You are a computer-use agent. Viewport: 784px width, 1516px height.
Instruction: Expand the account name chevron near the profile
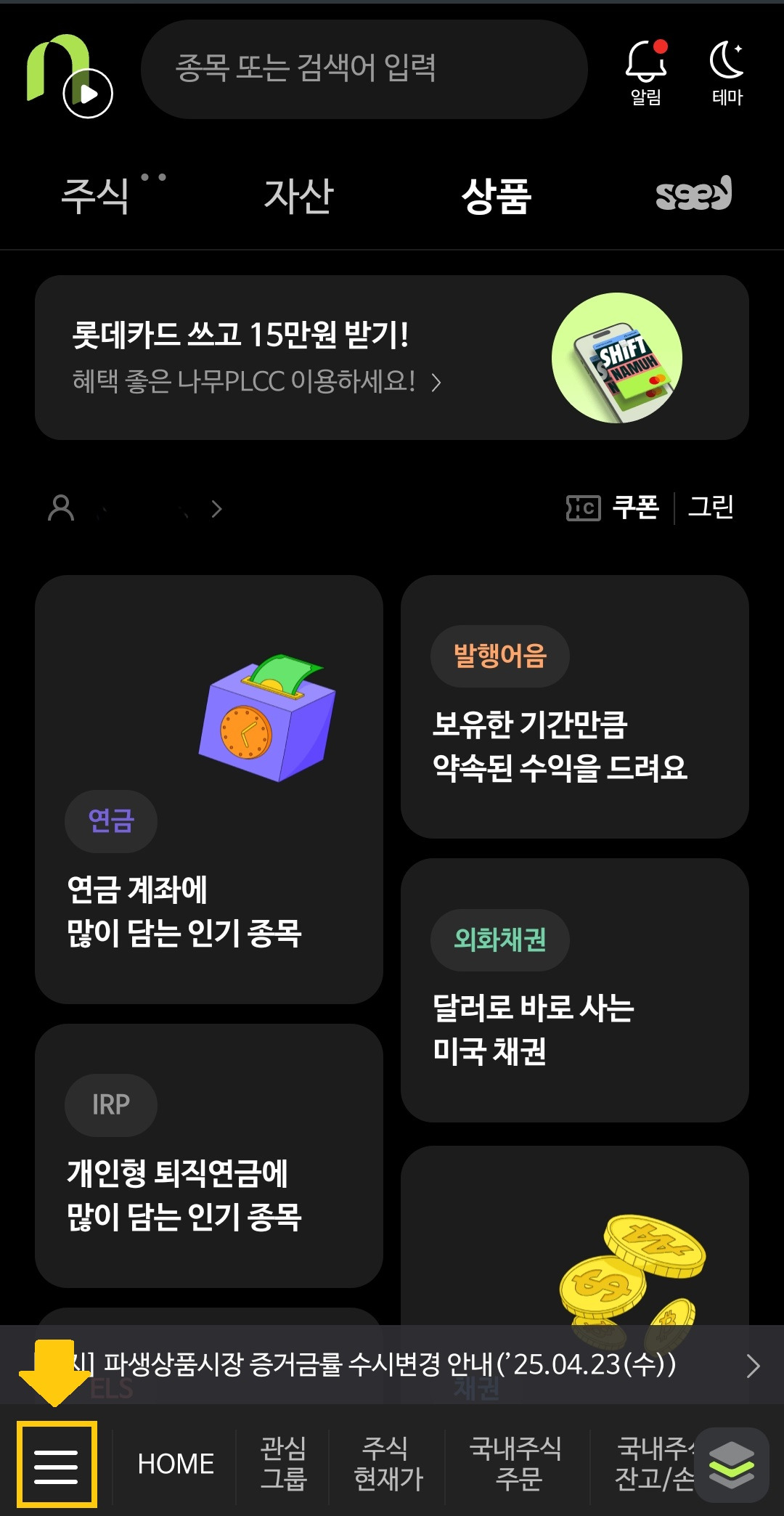216,509
